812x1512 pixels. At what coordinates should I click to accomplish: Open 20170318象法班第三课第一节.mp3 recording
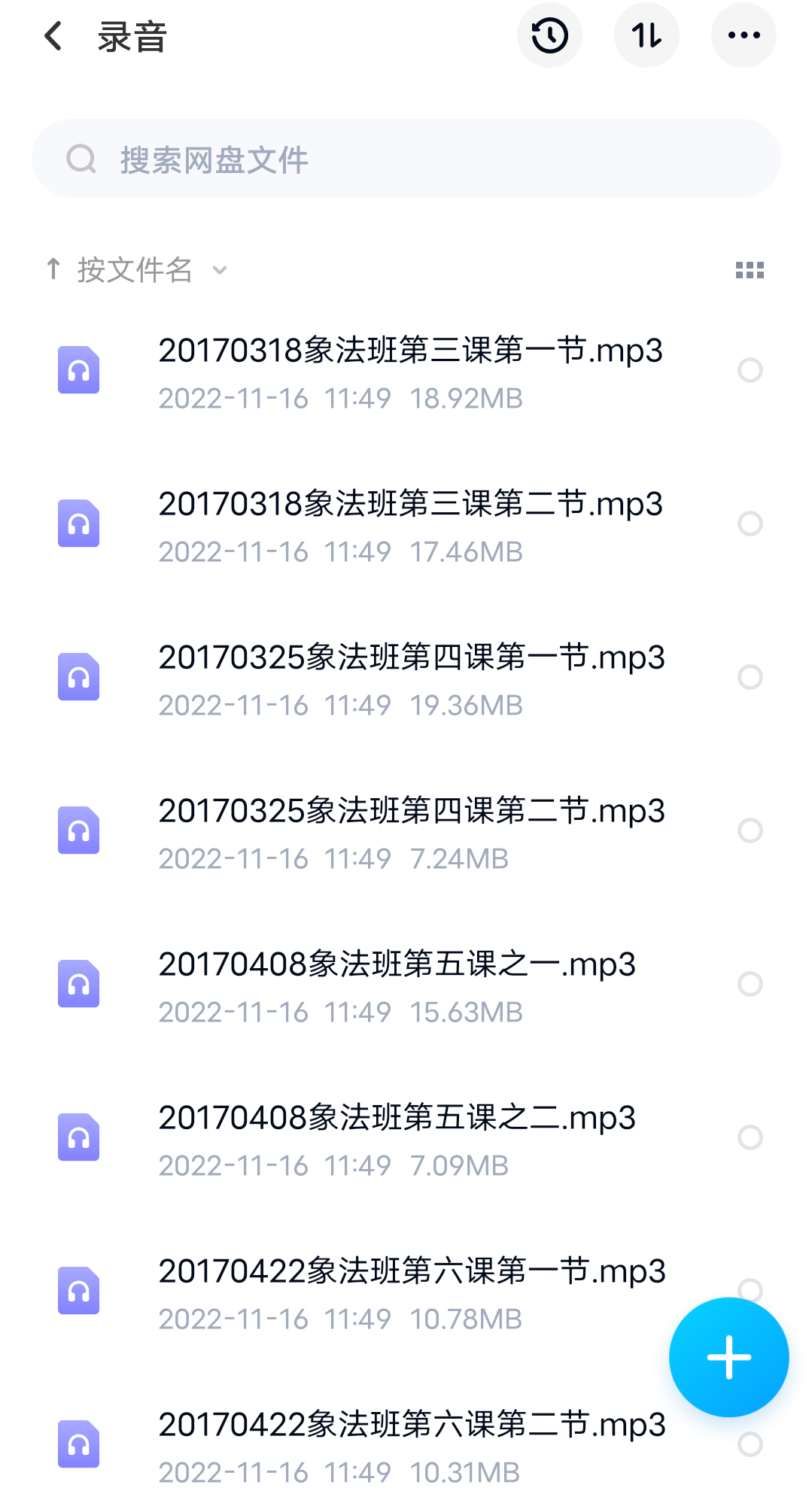click(411, 352)
